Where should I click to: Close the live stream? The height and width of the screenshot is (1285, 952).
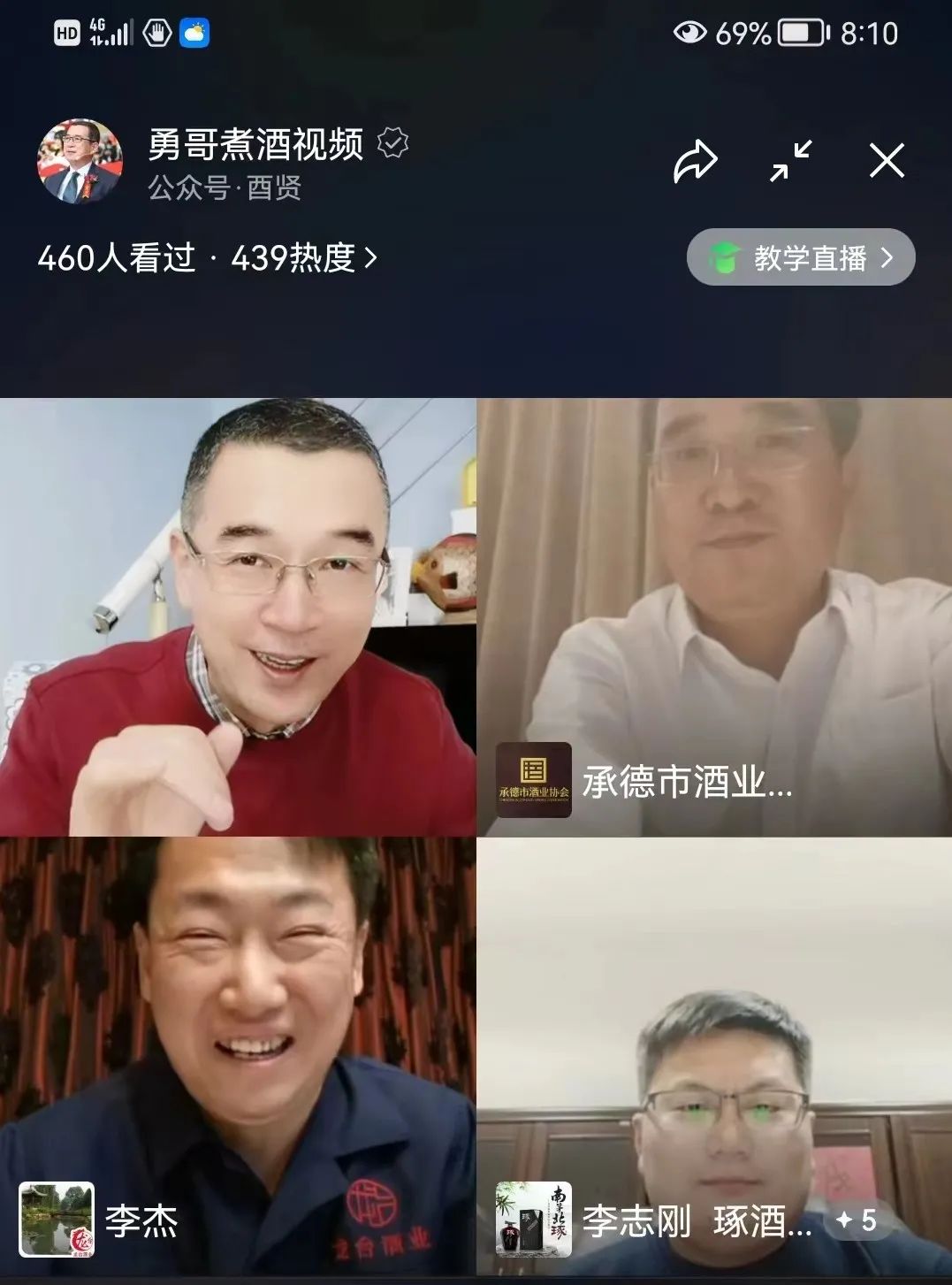tap(887, 162)
